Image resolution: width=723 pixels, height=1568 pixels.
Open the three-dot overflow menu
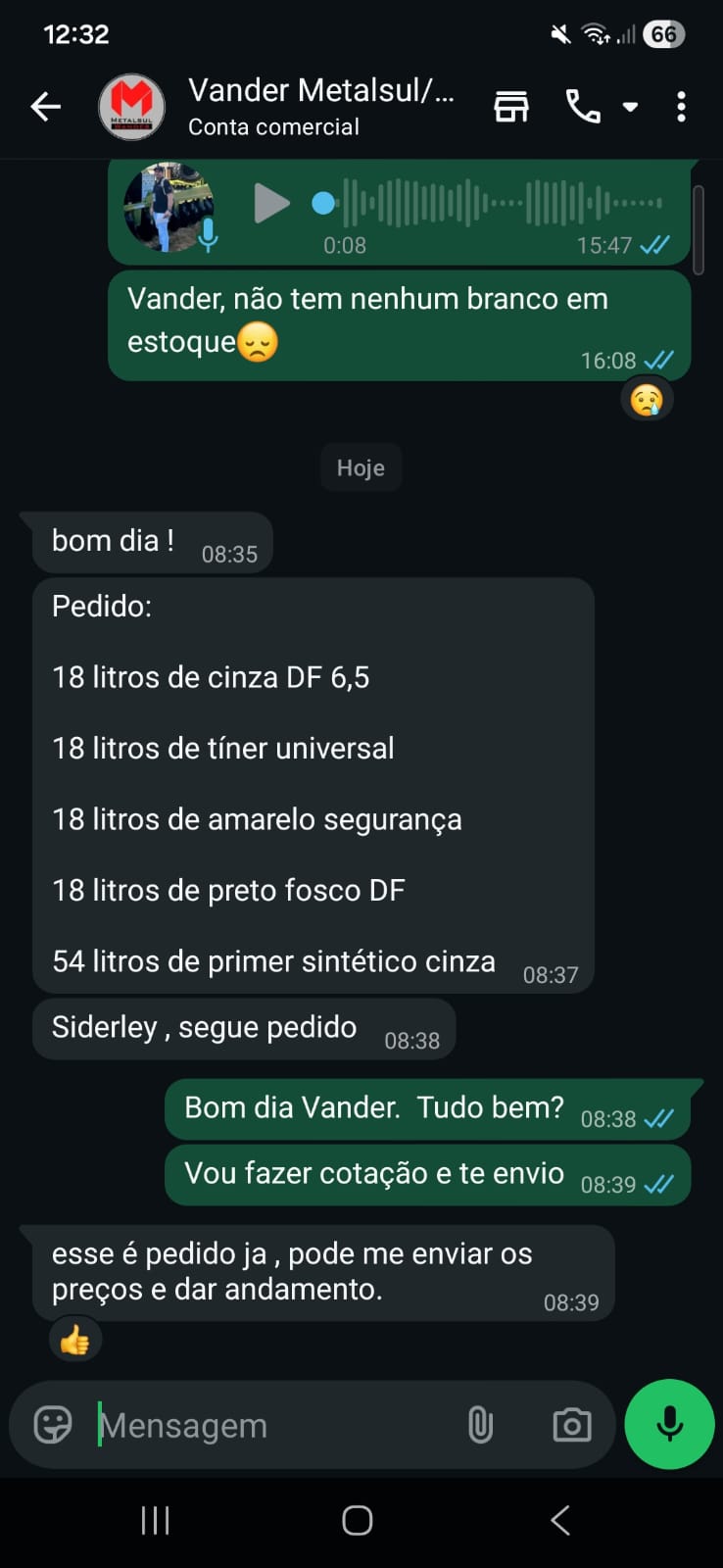682,107
